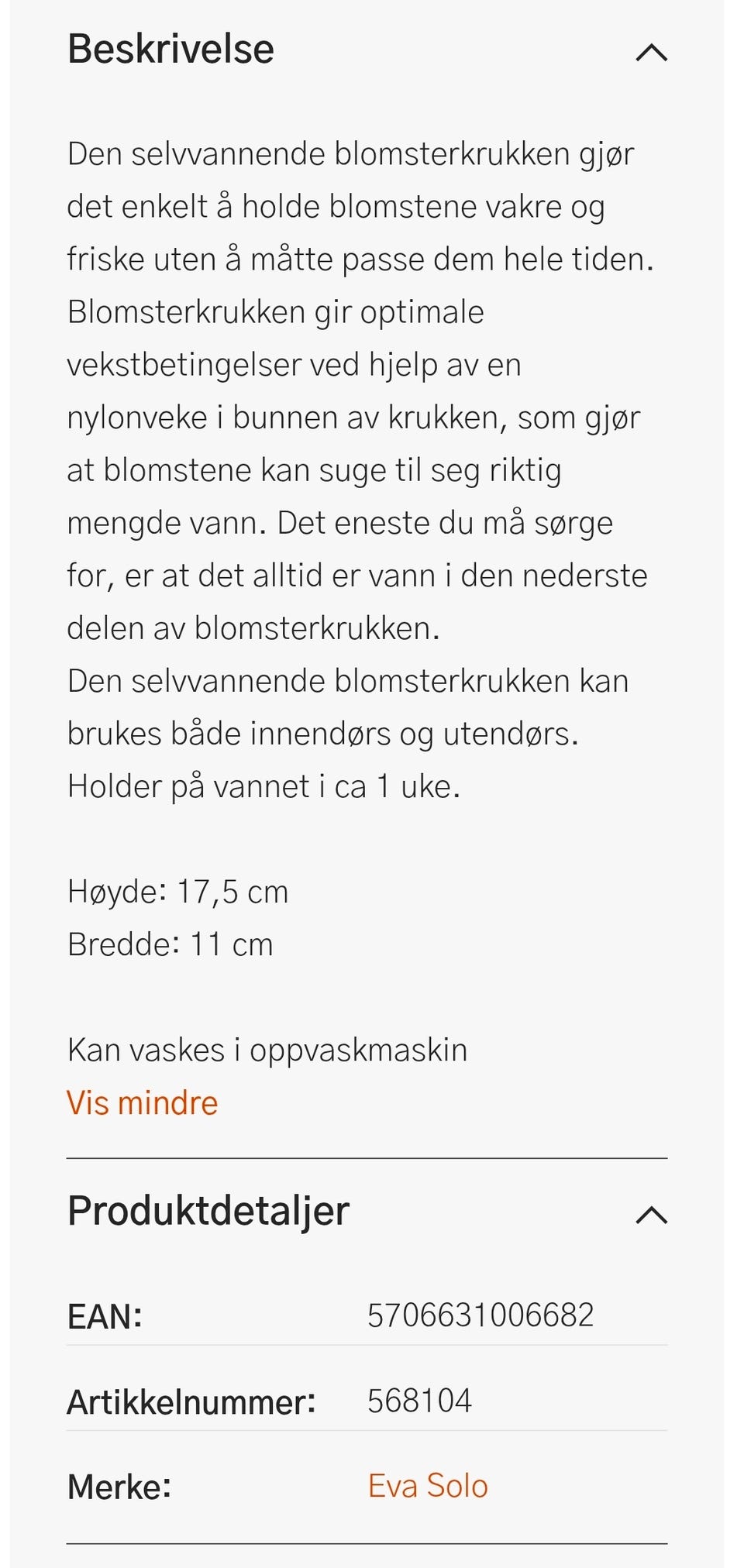
Task: Click the Holder på vannet sentence
Action: [263, 786]
